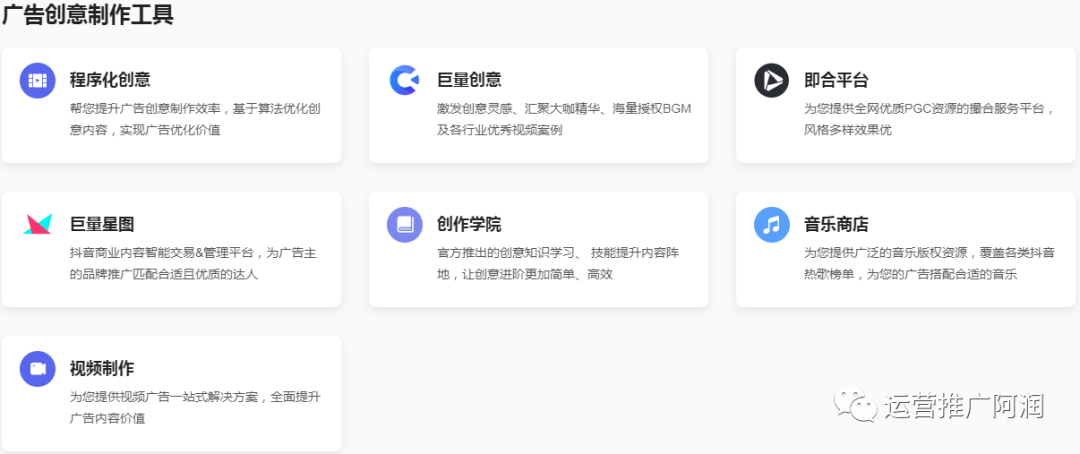
Task: Open the 巨量星图 card
Action: click(x=172, y=249)
